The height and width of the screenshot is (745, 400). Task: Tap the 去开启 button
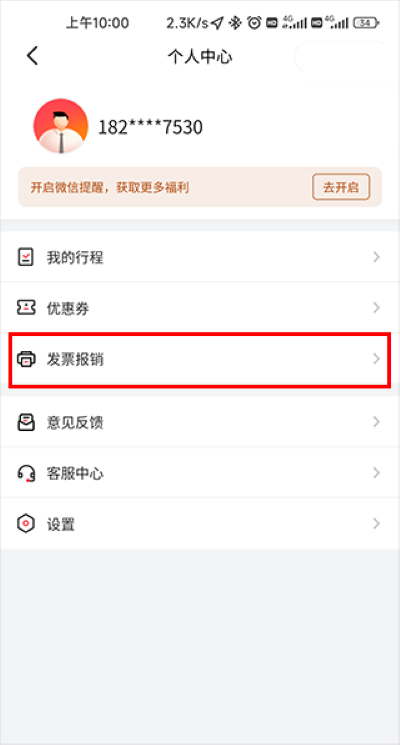click(341, 187)
